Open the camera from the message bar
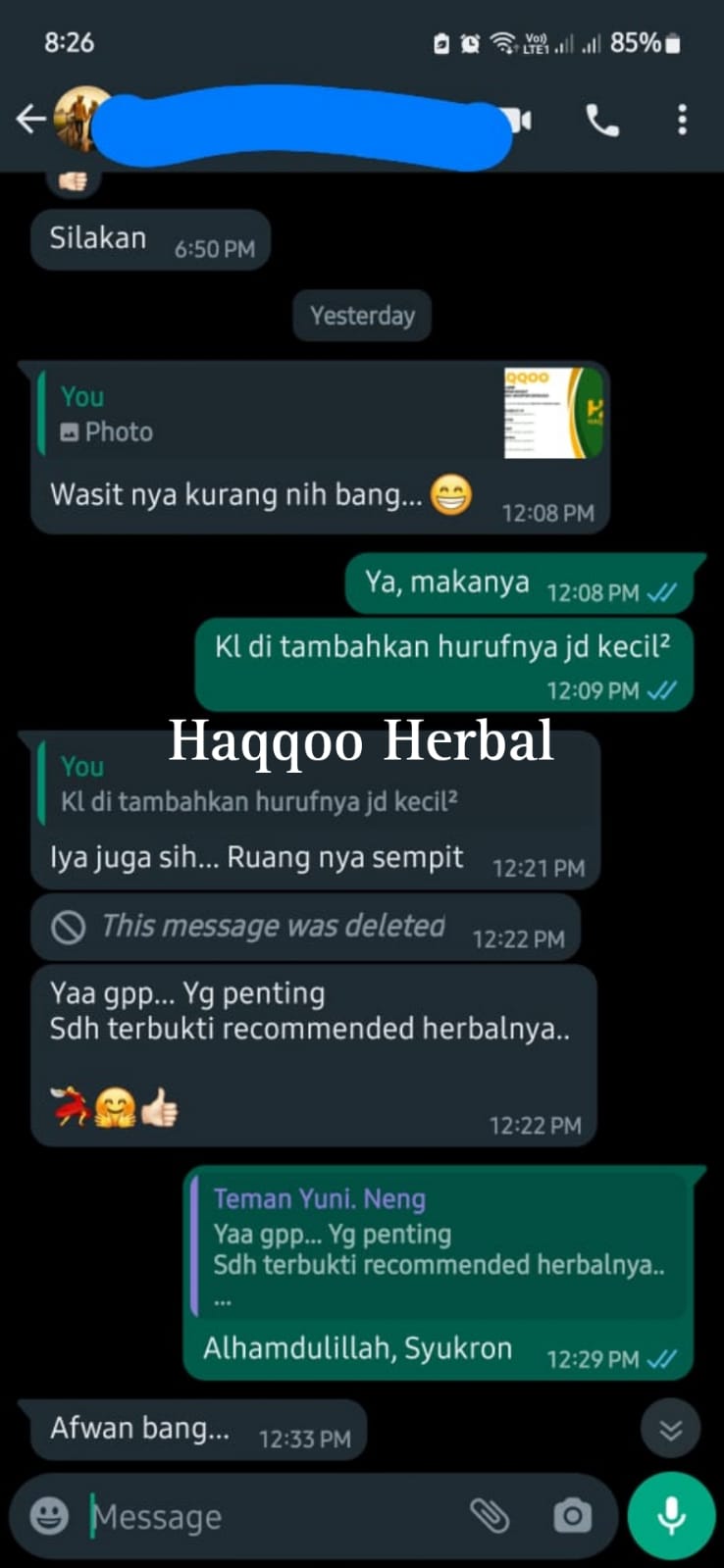724x1568 pixels. [572, 1516]
